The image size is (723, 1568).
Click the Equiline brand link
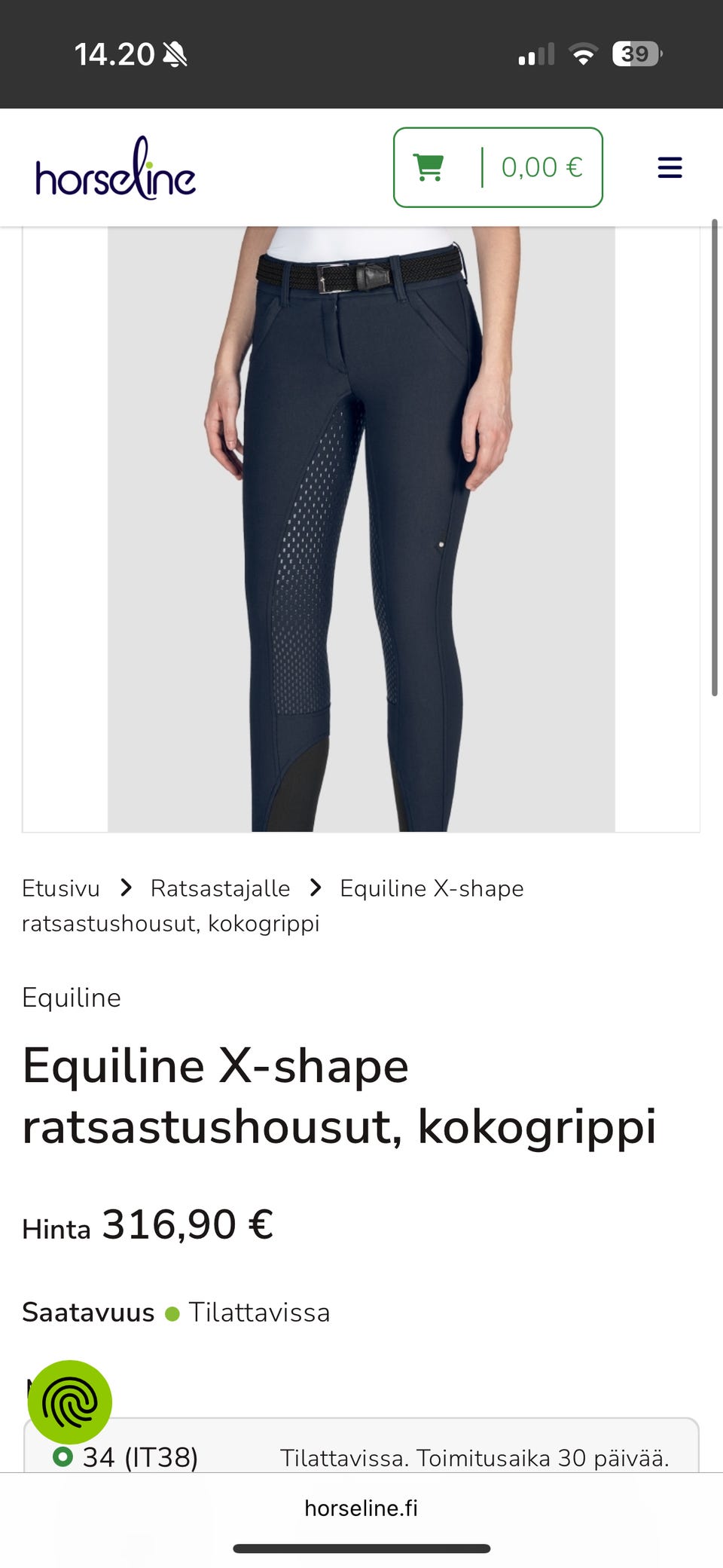coord(72,997)
